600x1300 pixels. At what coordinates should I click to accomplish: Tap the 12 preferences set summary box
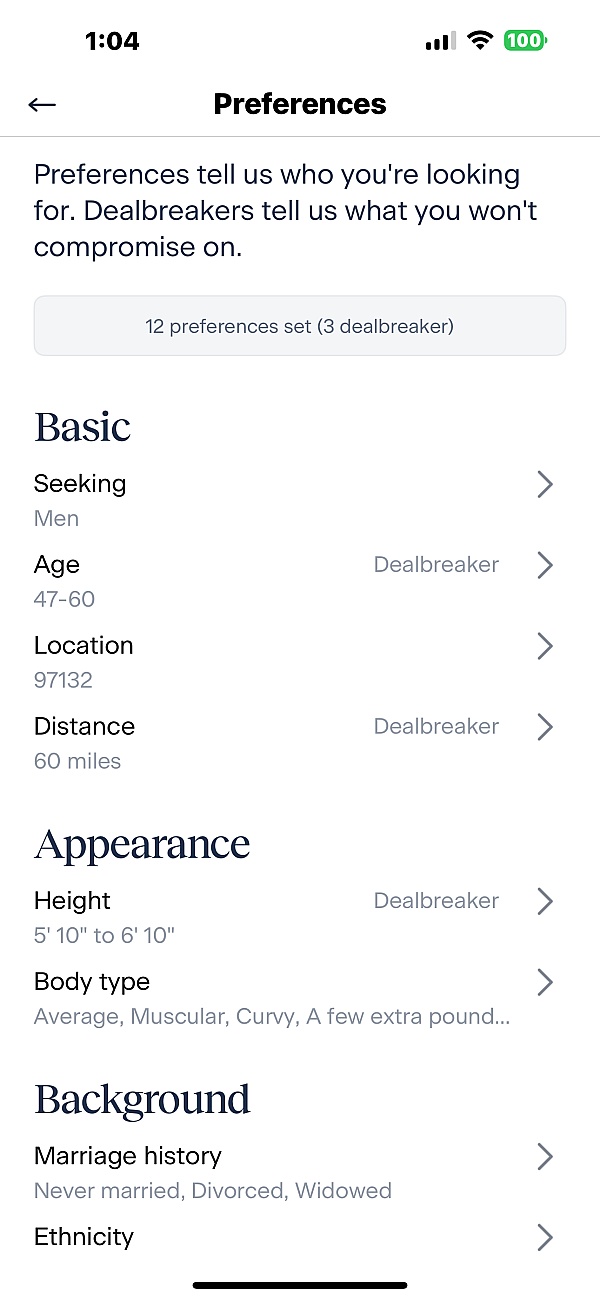300,326
